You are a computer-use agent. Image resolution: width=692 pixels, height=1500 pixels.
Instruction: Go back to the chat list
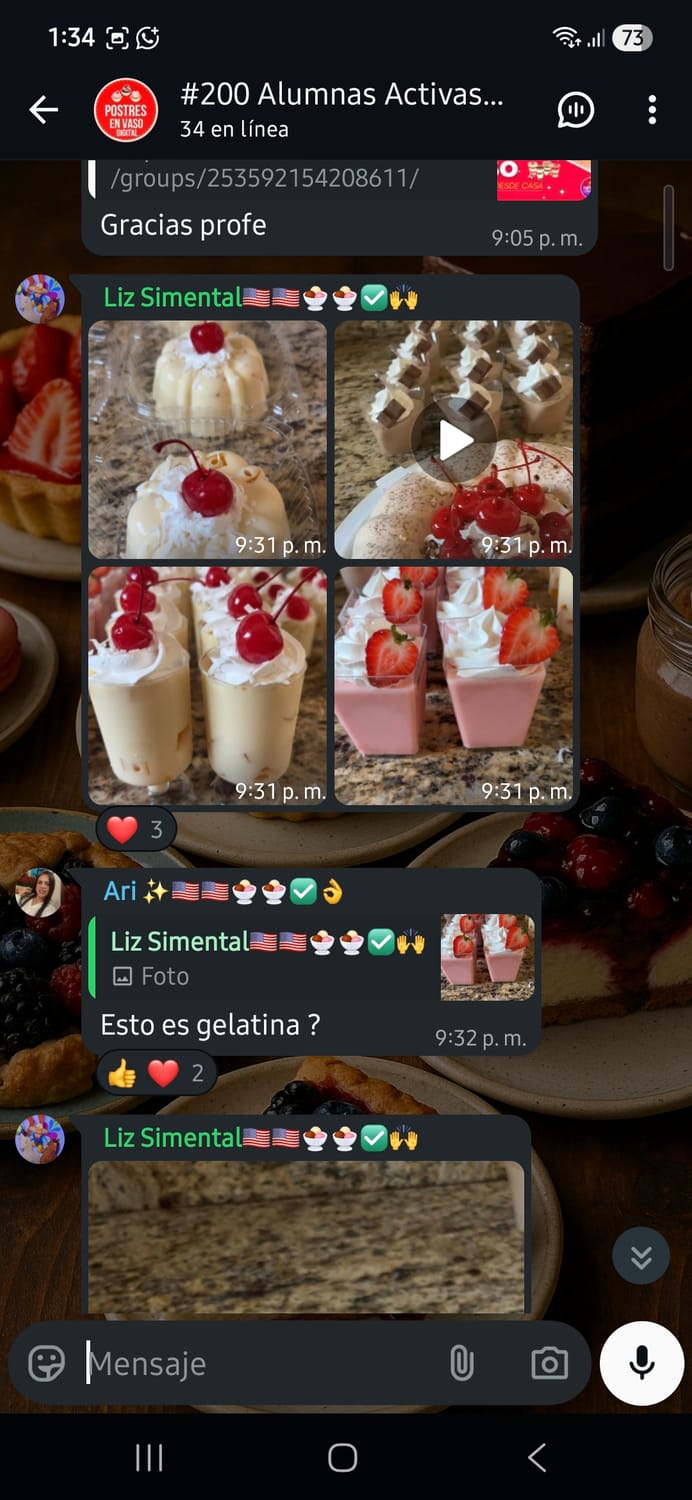tap(43, 110)
